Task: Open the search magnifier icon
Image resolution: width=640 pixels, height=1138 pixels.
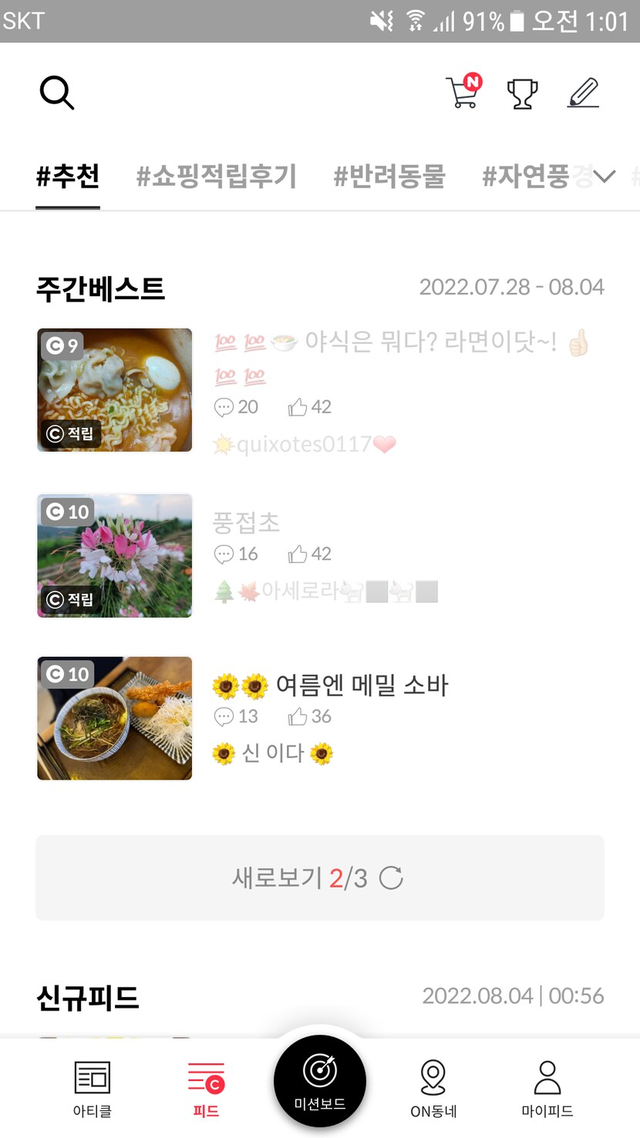Action: [57, 93]
